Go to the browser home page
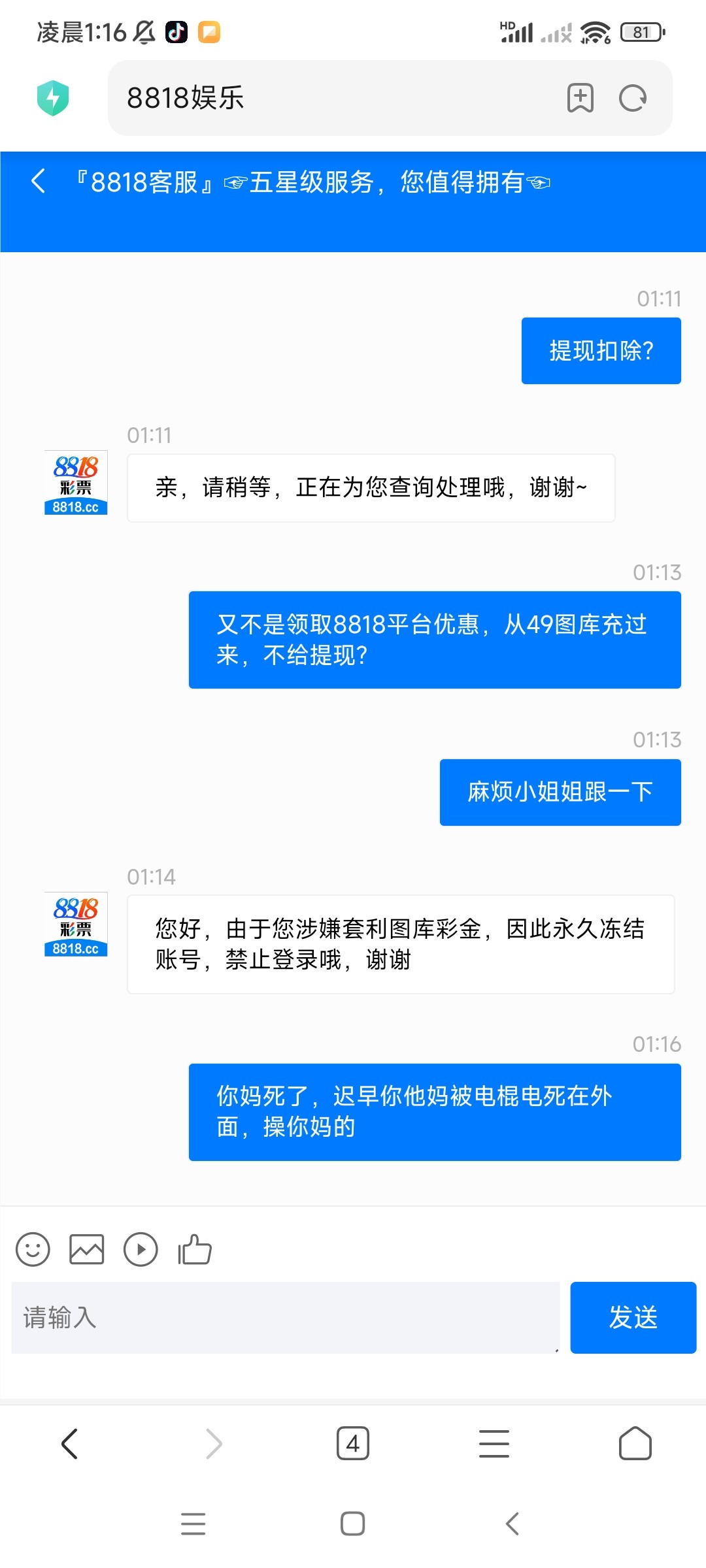 click(635, 1444)
